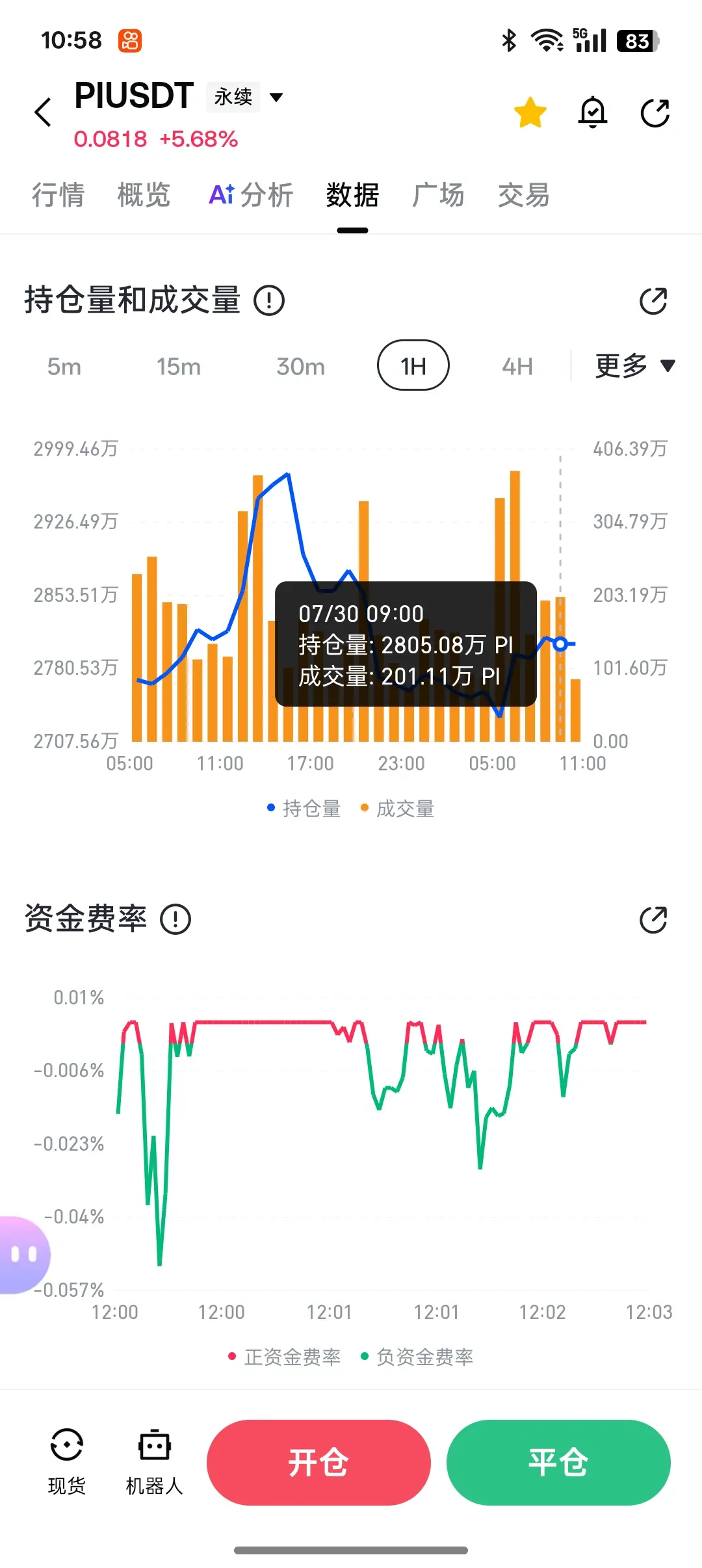Select the 5m interval
The height and width of the screenshot is (1568, 702).
pos(64,367)
